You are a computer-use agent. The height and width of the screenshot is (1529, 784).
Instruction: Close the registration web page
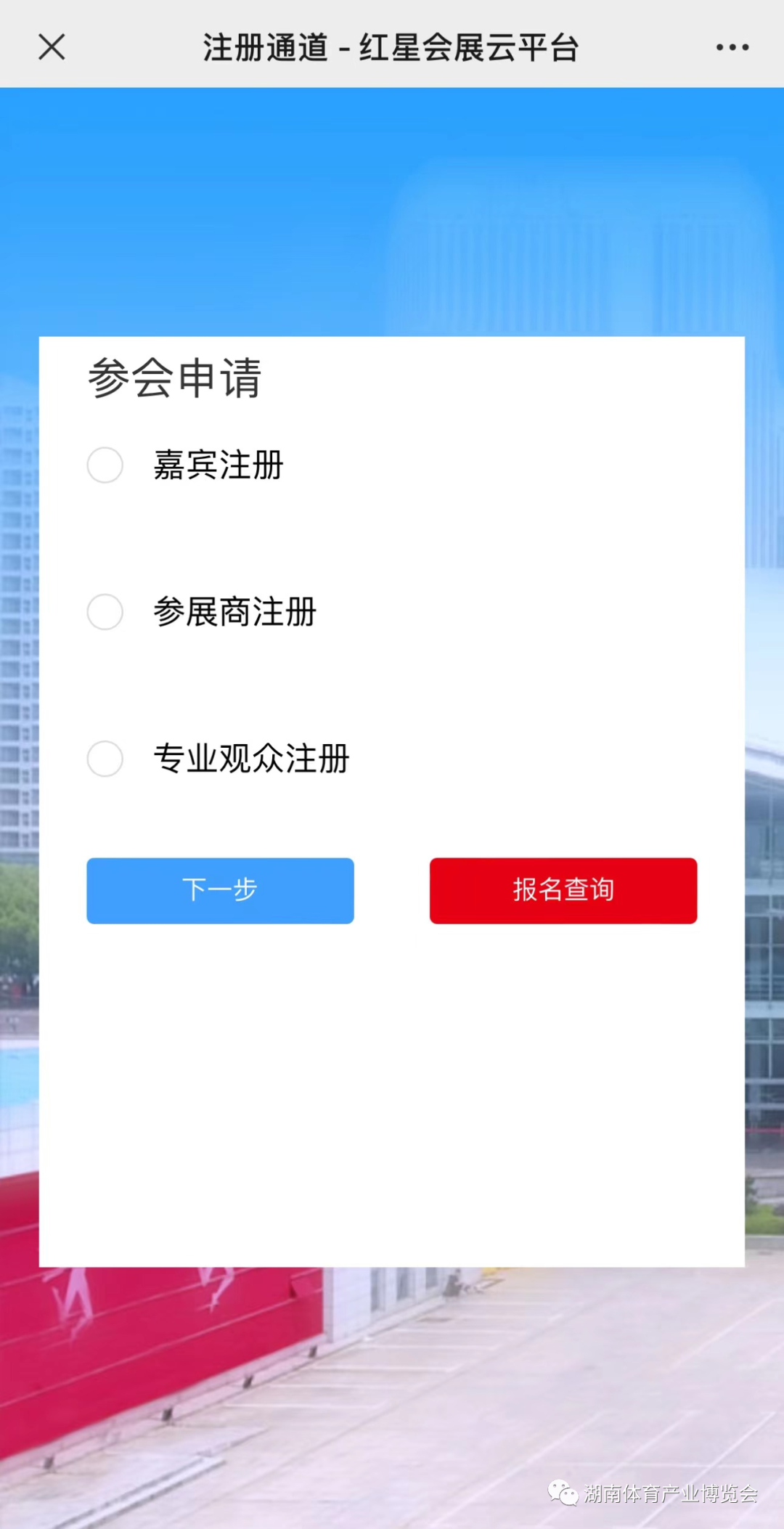52,47
